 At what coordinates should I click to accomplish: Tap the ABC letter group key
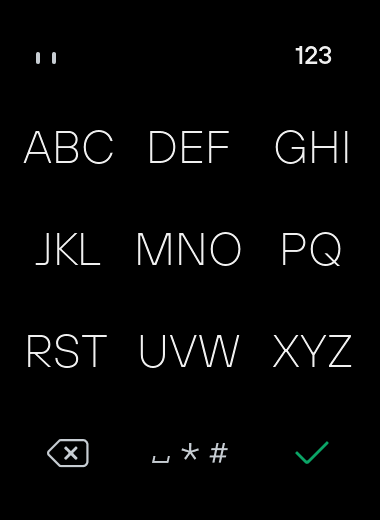tap(69, 147)
